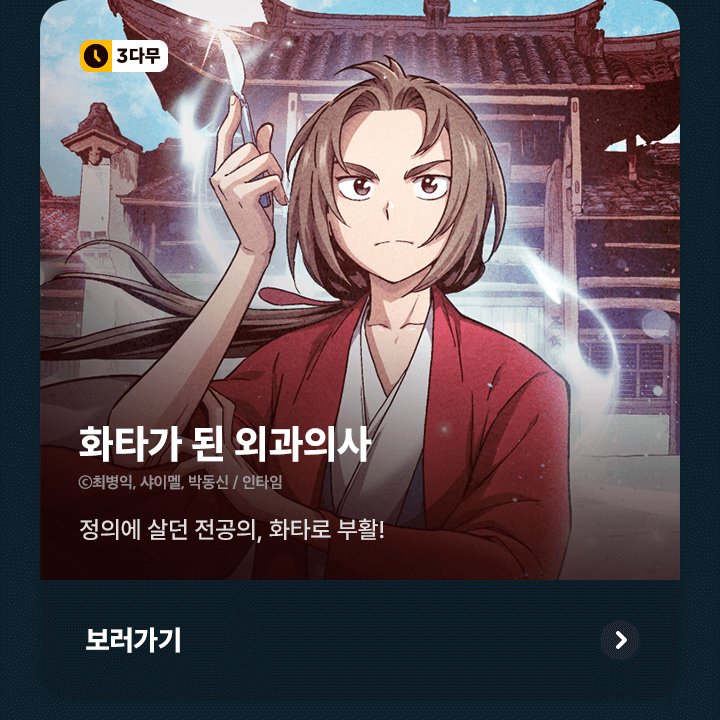This screenshot has height=720, width=720.
Task: Tap the 보러가기 button
Action: pos(360,640)
